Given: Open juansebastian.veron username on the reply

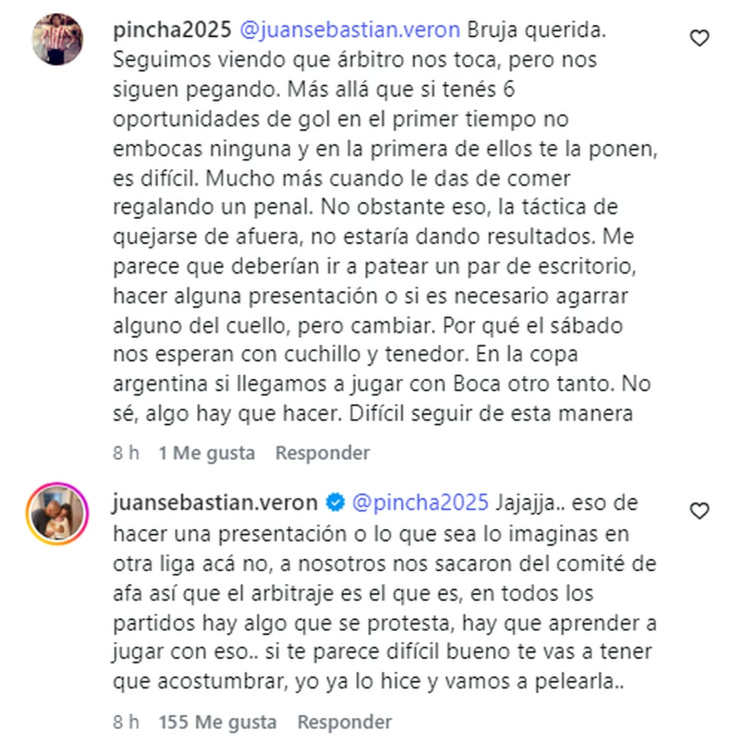Looking at the screenshot, I should (215, 503).
